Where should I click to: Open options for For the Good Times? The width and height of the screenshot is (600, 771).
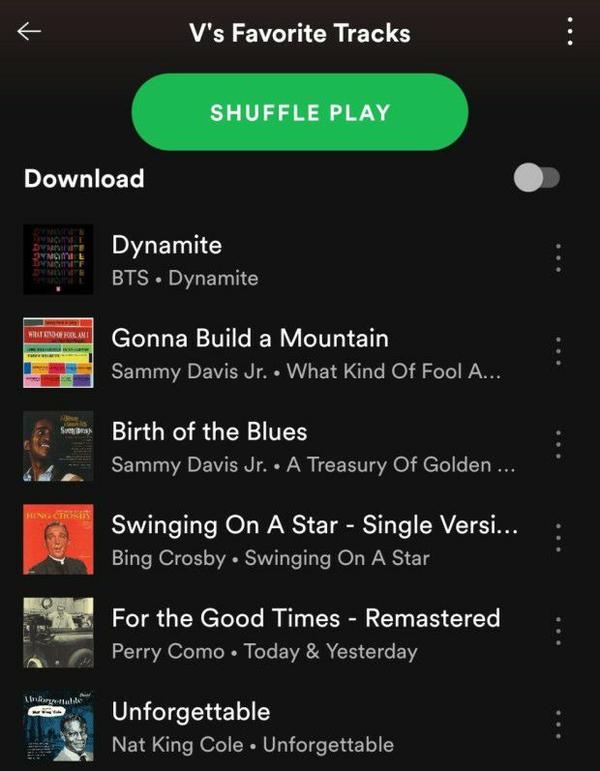pos(558,631)
